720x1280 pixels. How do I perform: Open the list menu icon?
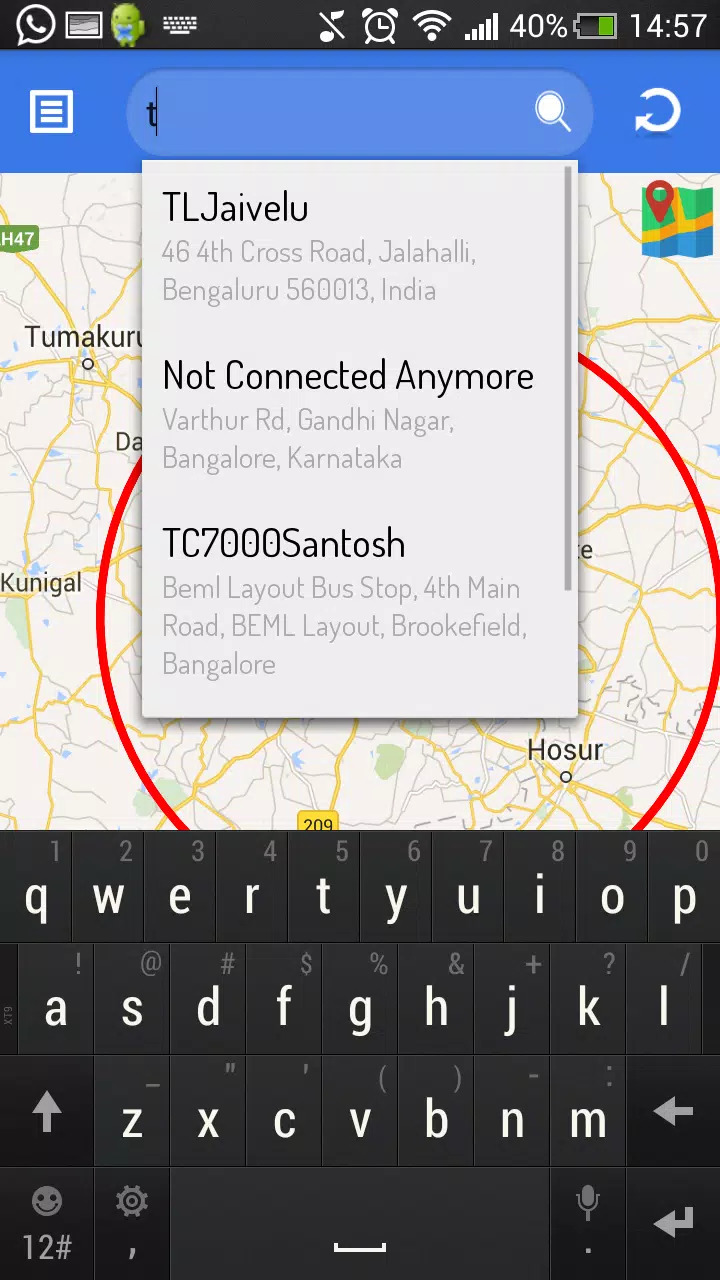pyautogui.click(x=52, y=112)
